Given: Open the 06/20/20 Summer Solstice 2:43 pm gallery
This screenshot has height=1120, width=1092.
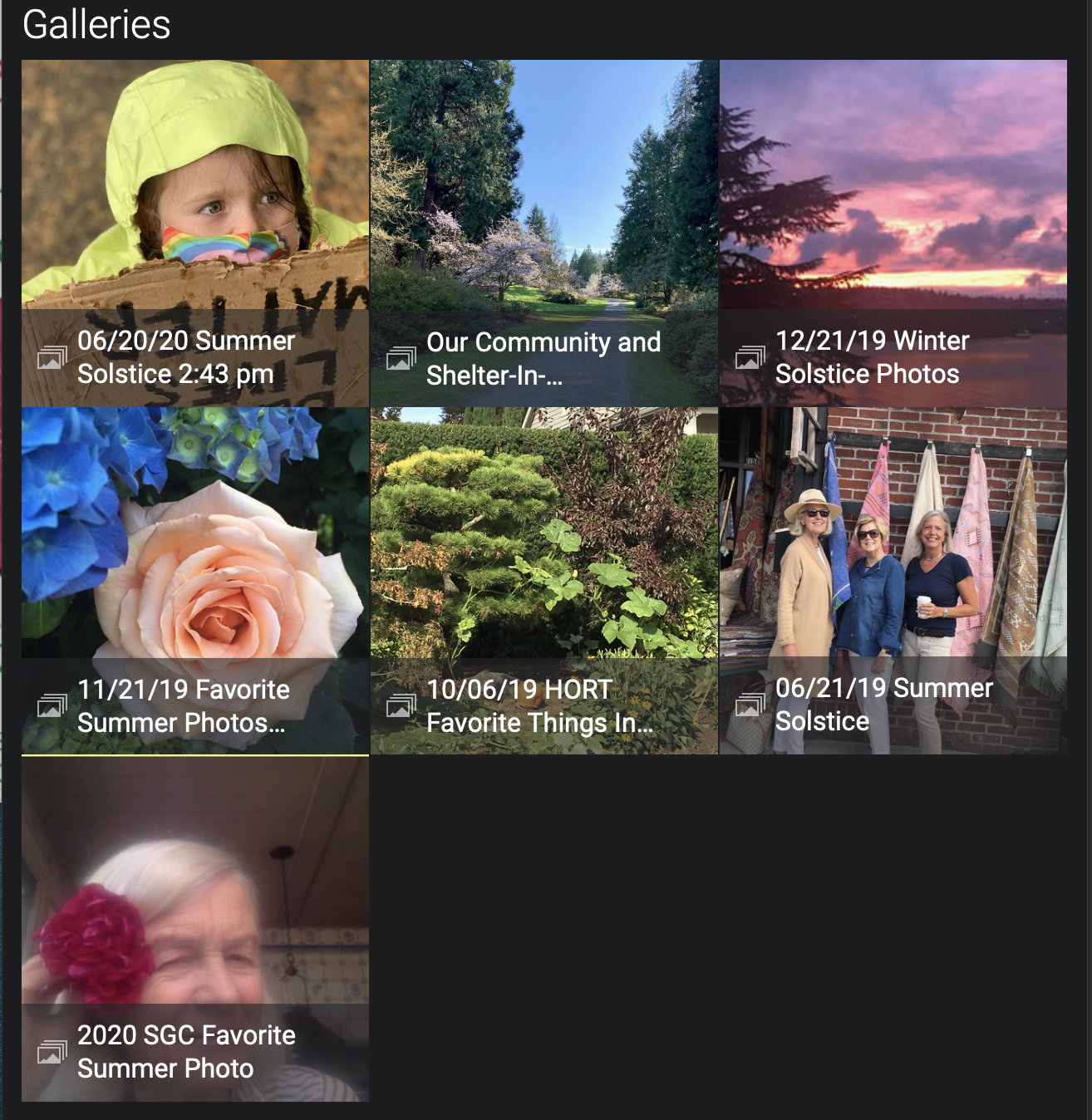Looking at the screenshot, I should [x=195, y=233].
